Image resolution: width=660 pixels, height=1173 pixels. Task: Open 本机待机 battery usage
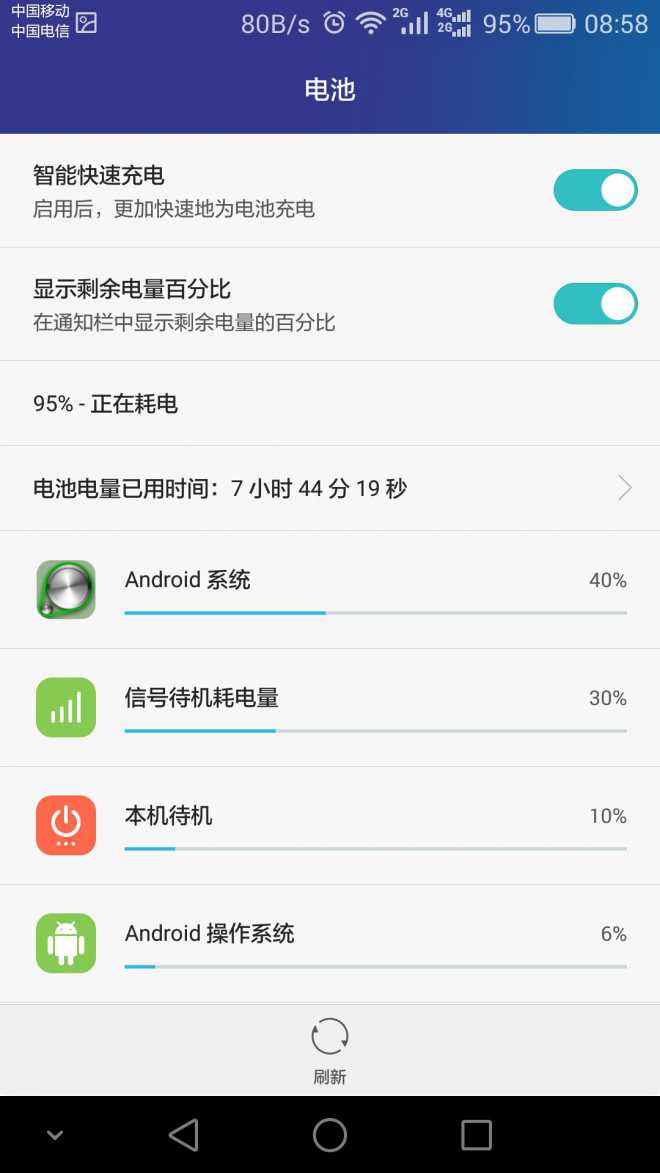click(330, 825)
